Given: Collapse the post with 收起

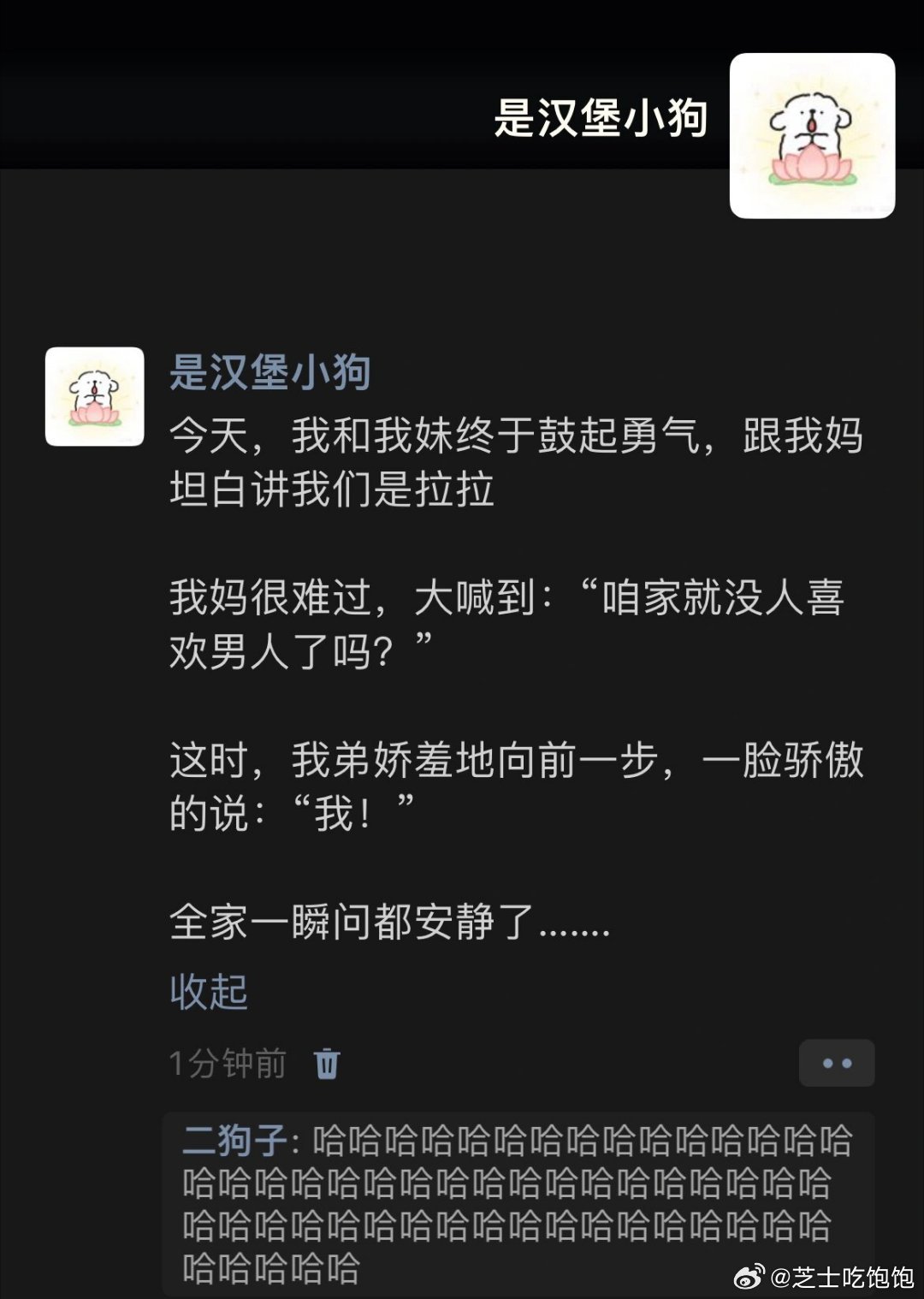Looking at the screenshot, I should pos(209,993).
